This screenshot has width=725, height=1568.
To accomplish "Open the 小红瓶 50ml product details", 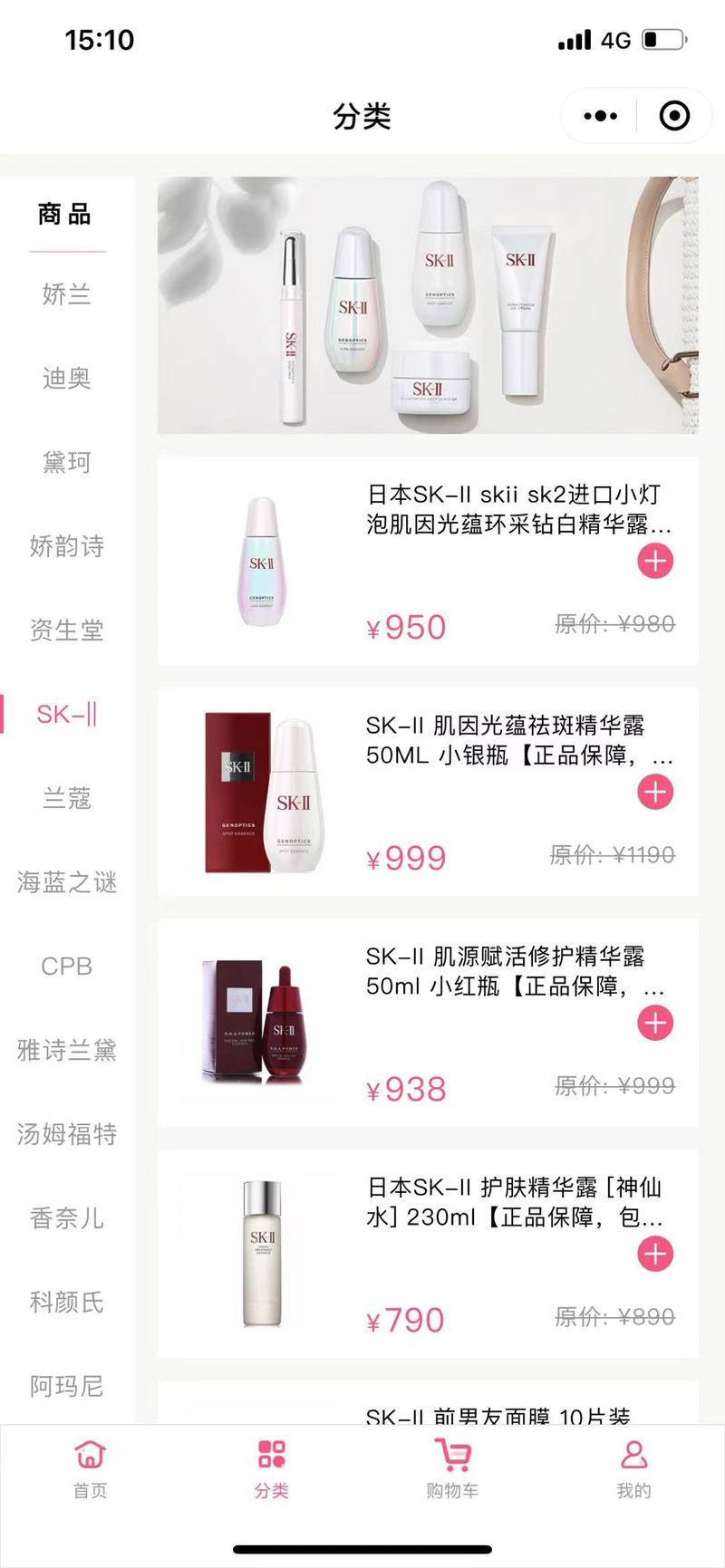I will coord(504,971).
